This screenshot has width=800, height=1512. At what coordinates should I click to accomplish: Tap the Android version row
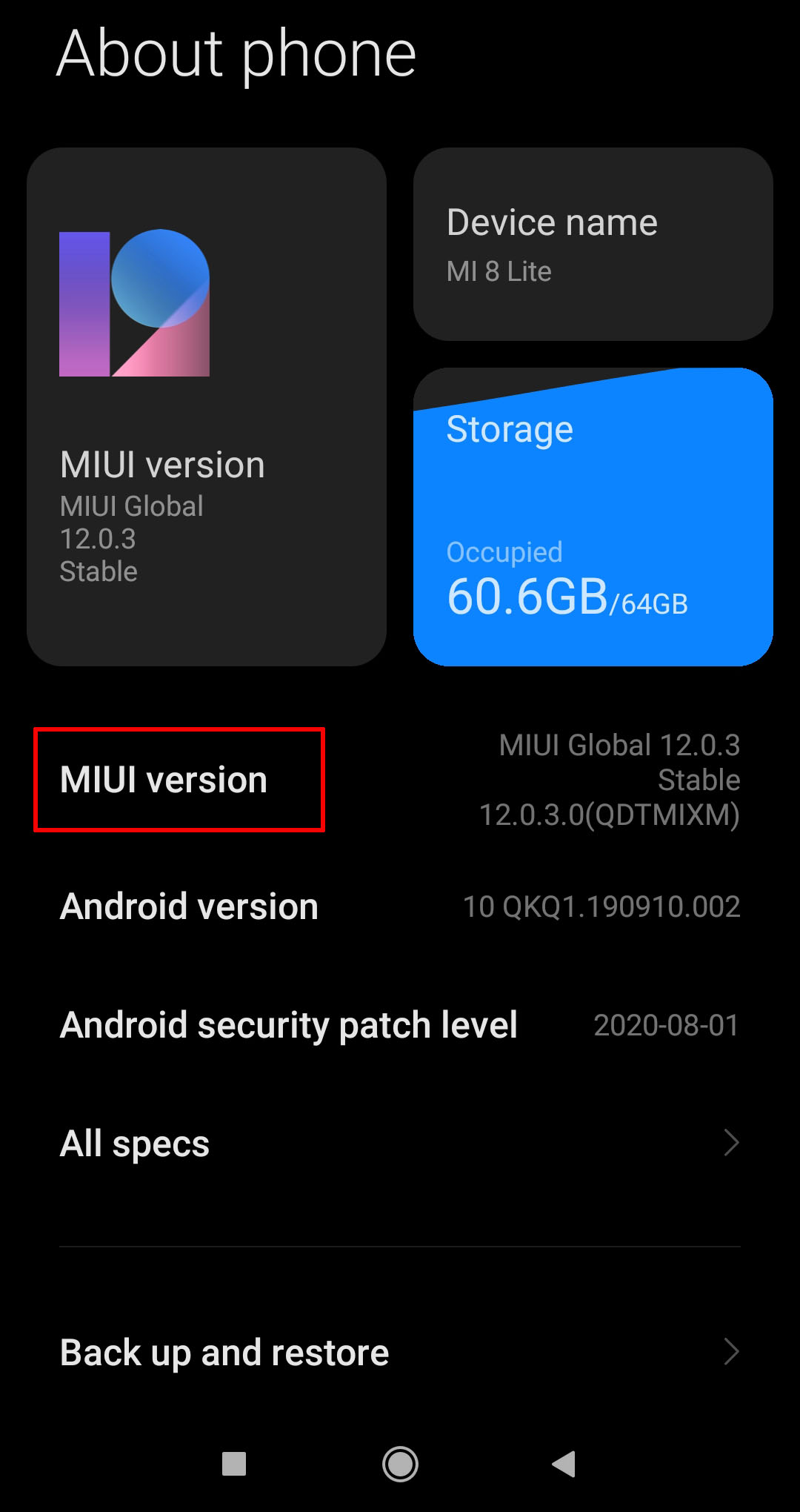coord(400,906)
